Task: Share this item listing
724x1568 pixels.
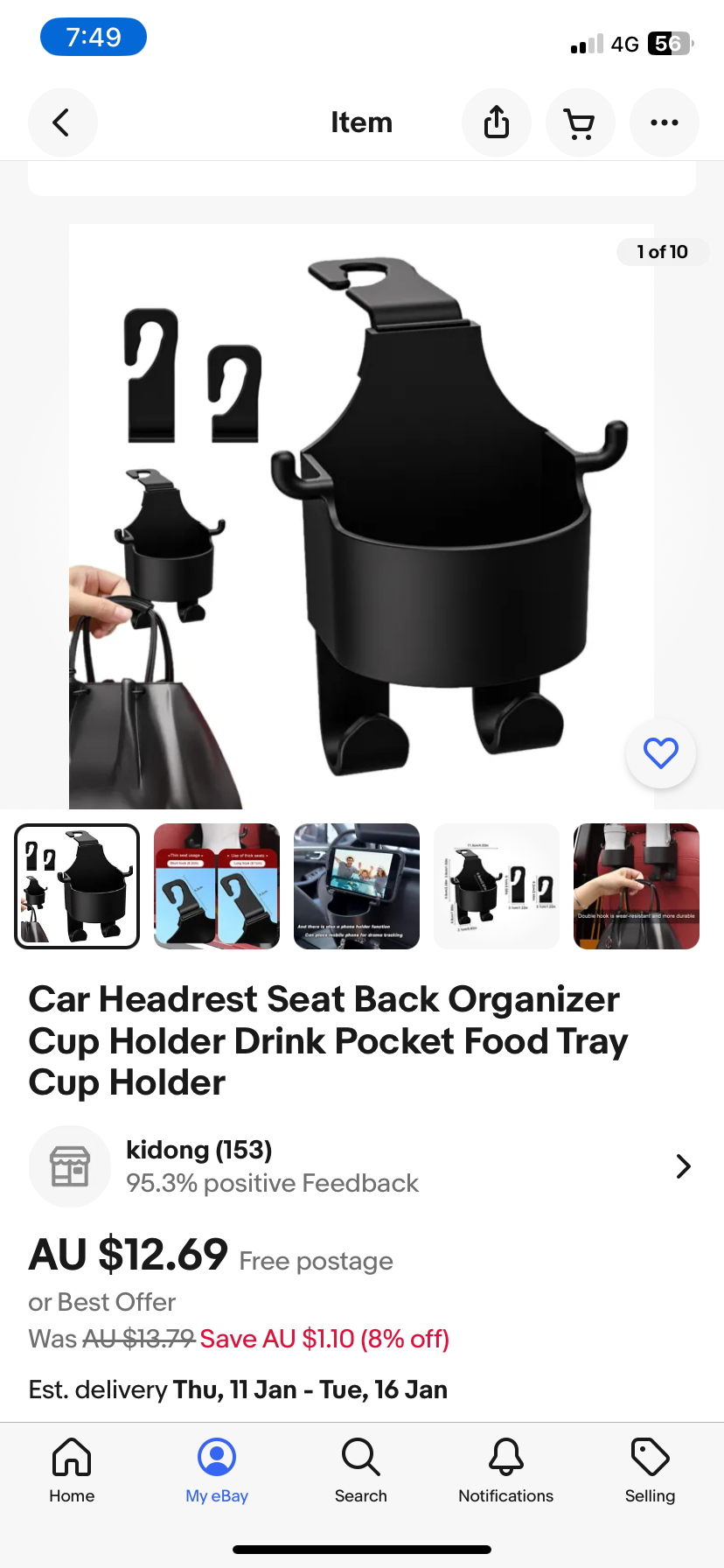Action: [497, 122]
